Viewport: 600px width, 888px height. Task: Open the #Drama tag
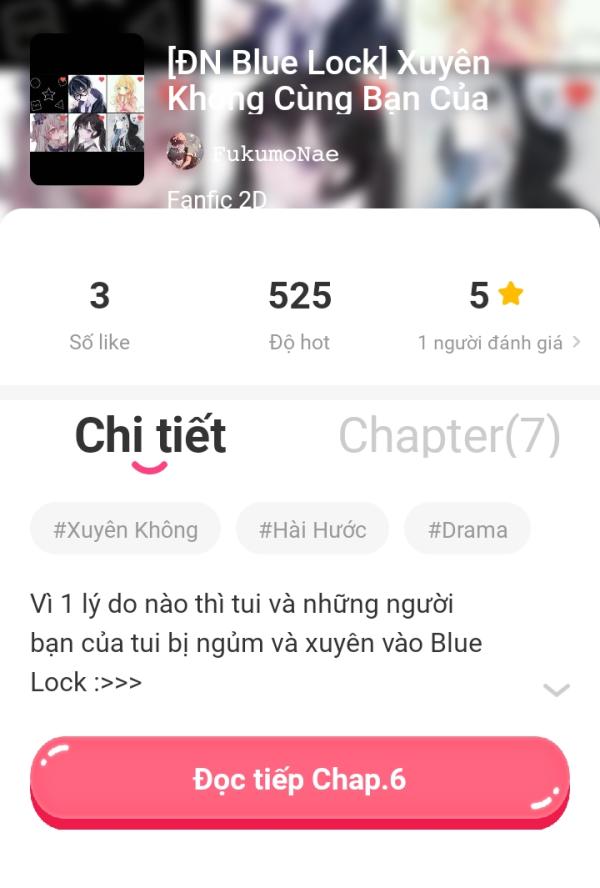coord(467,529)
